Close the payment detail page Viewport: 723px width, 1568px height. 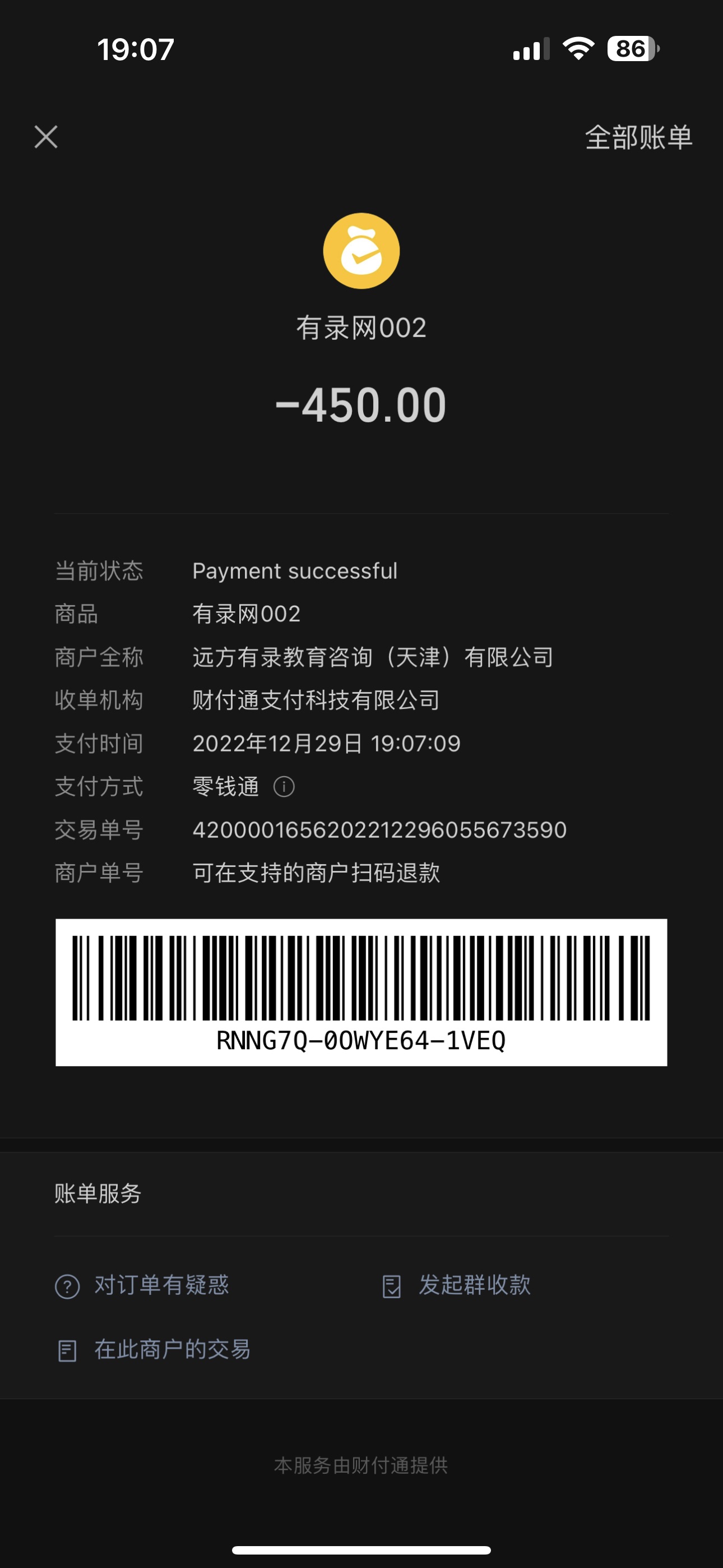coord(47,137)
